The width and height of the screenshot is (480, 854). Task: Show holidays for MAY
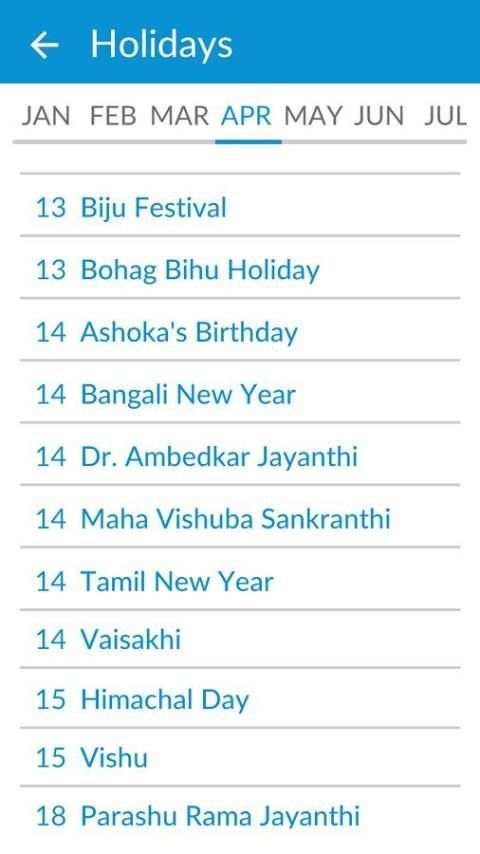click(313, 116)
